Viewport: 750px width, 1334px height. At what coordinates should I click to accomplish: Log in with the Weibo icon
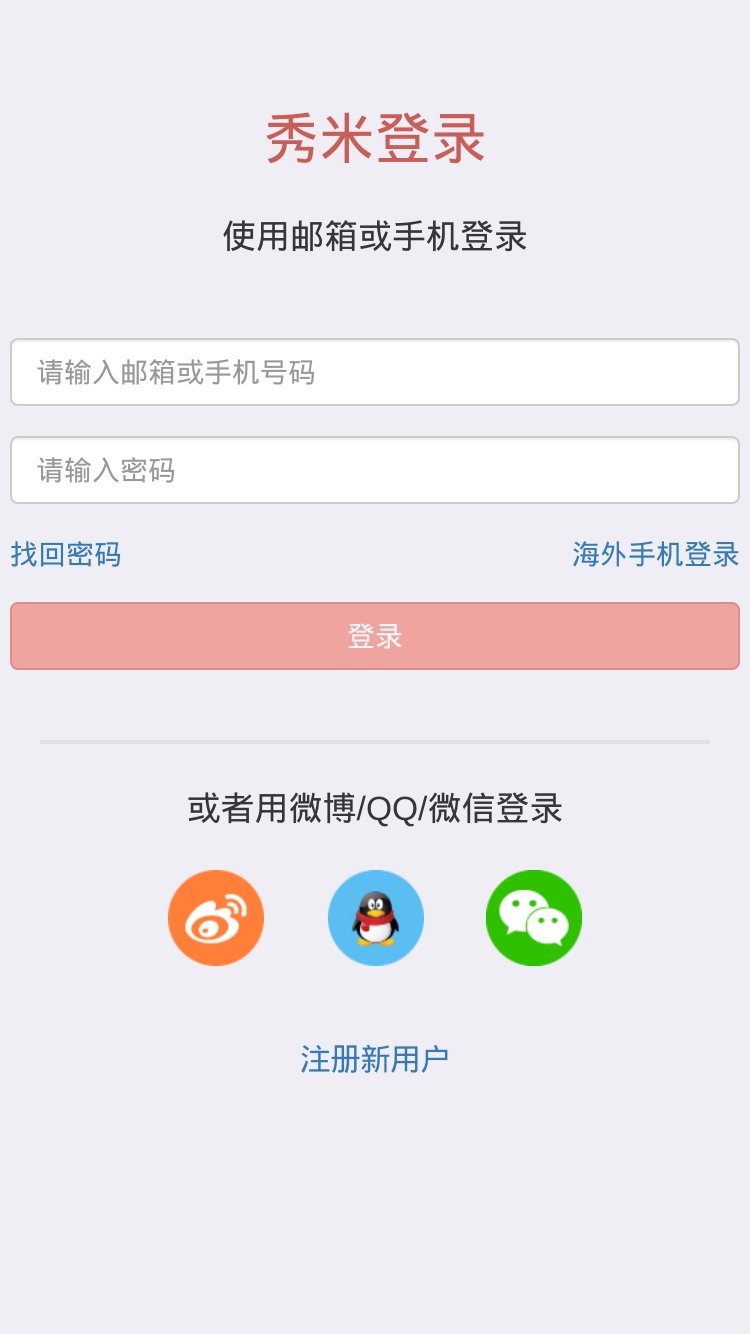coord(216,918)
